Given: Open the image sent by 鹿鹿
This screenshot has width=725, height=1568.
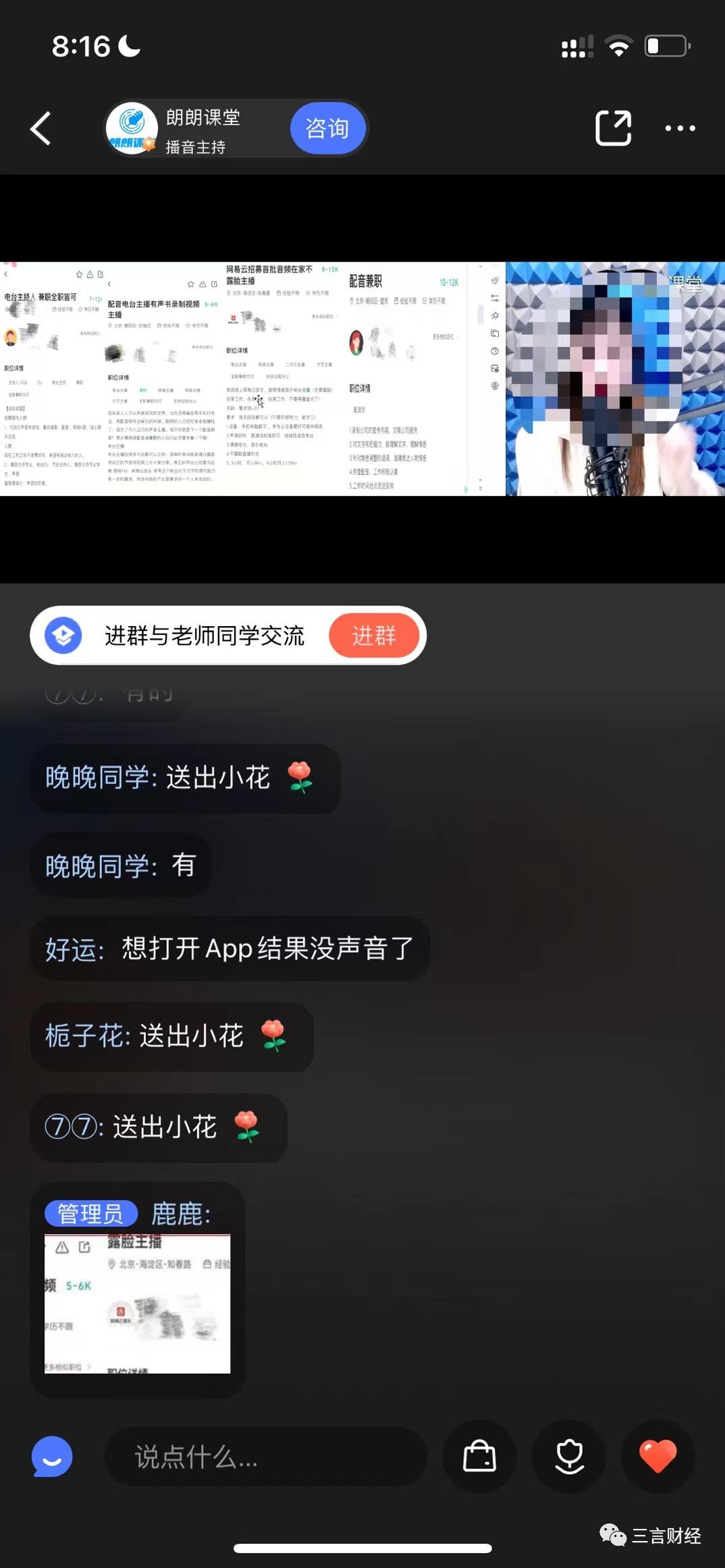Looking at the screenshot, I should coord(137,1304).
